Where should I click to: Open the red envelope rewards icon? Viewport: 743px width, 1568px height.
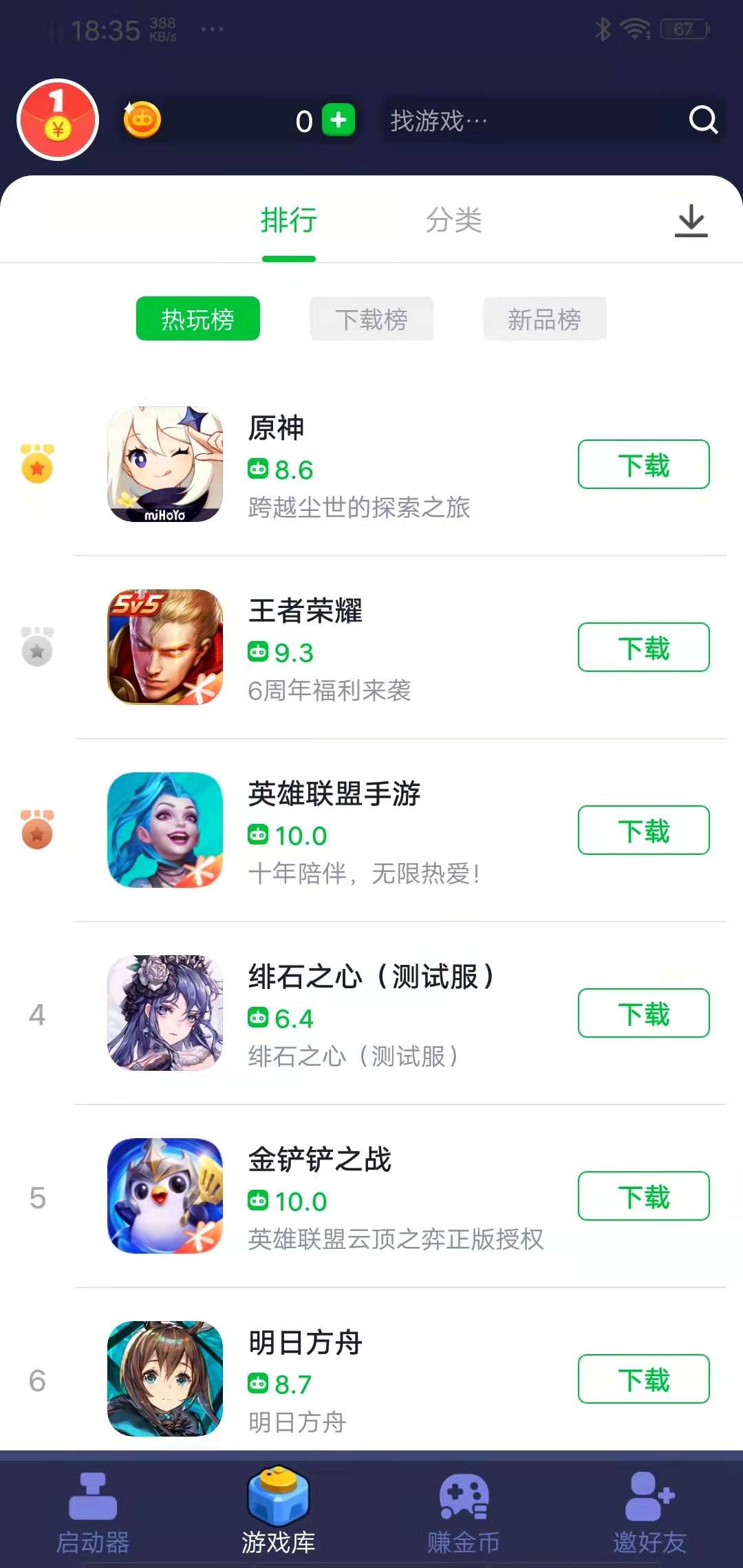pos(58,119)
